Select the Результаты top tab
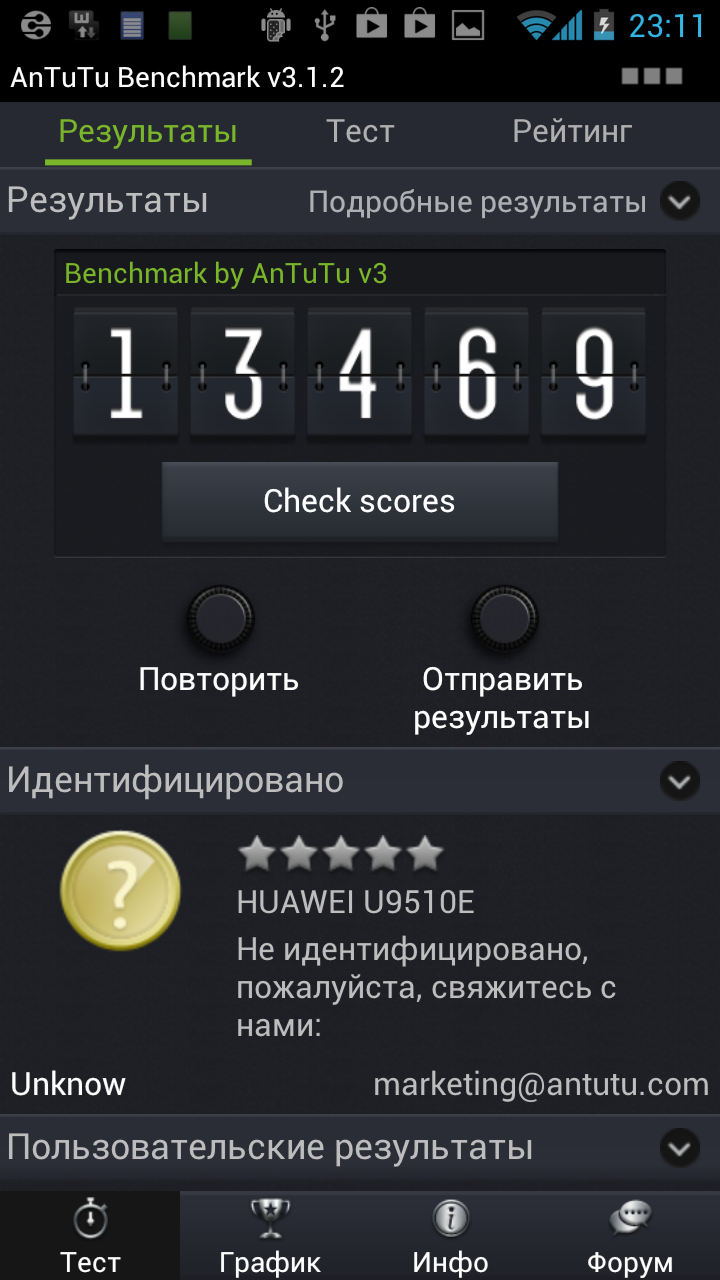This screenshot has height=1280, width=720. point(148,132)
